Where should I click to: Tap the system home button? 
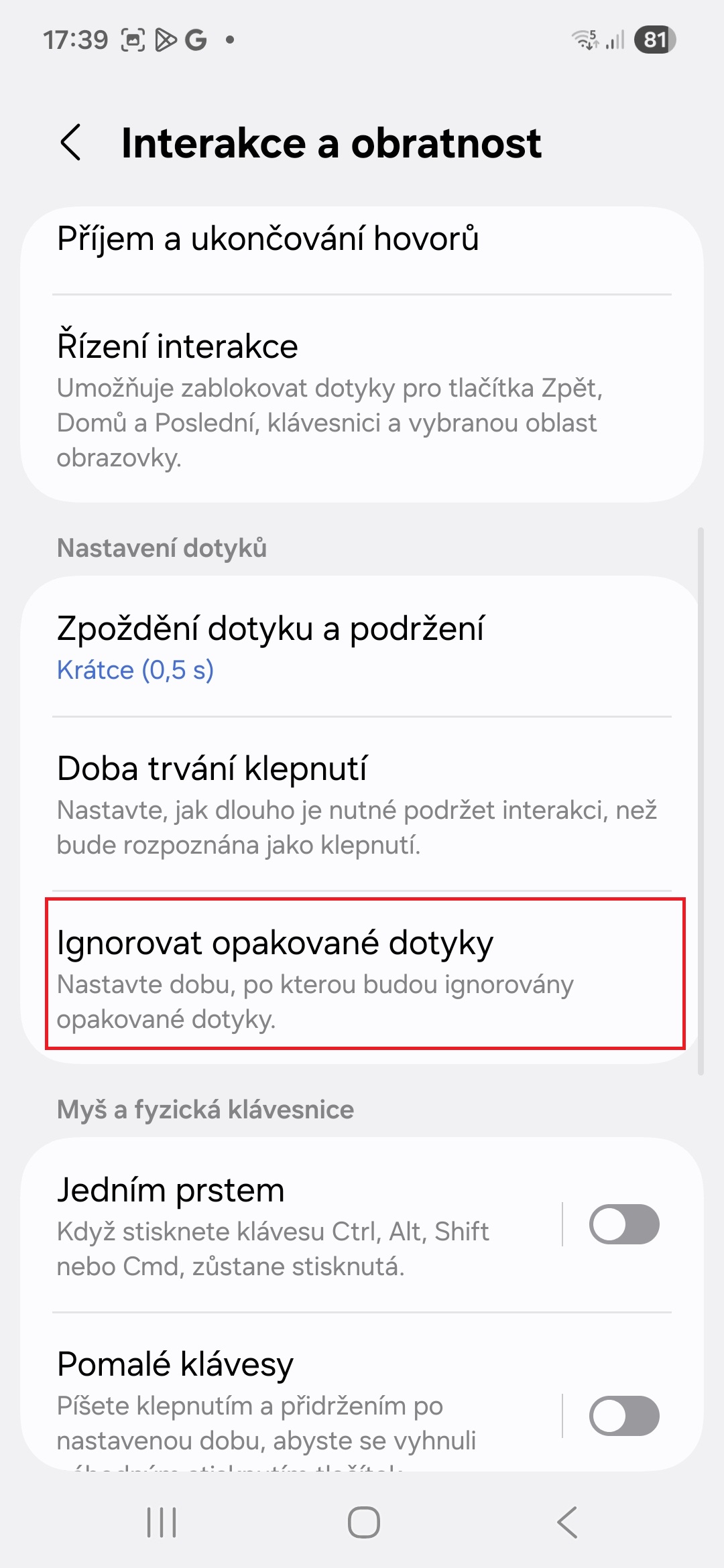[x=363, y=1522]
